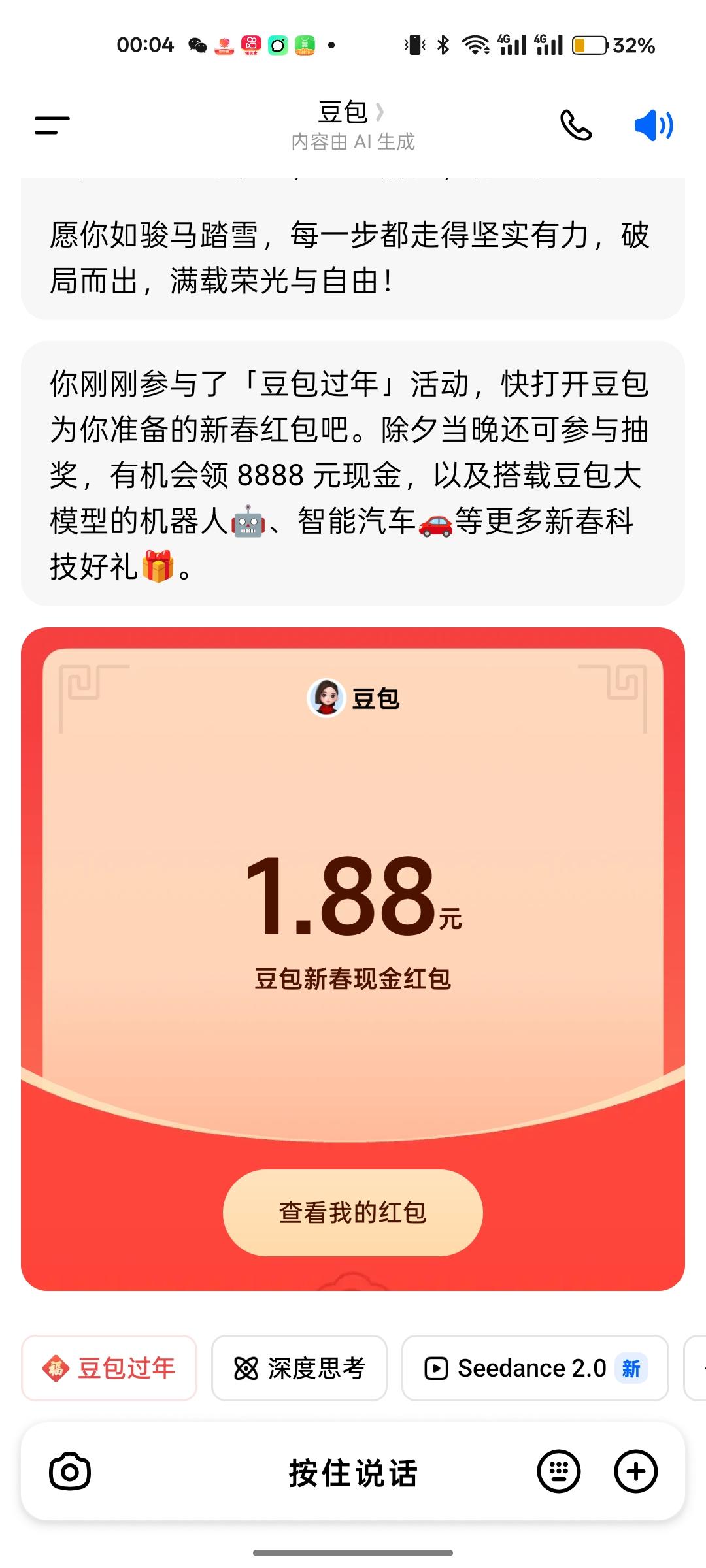Enable 深度思考 mode
This screenshot has width=706, height=1568.
pyautogui.click(x=299, y=1368)
